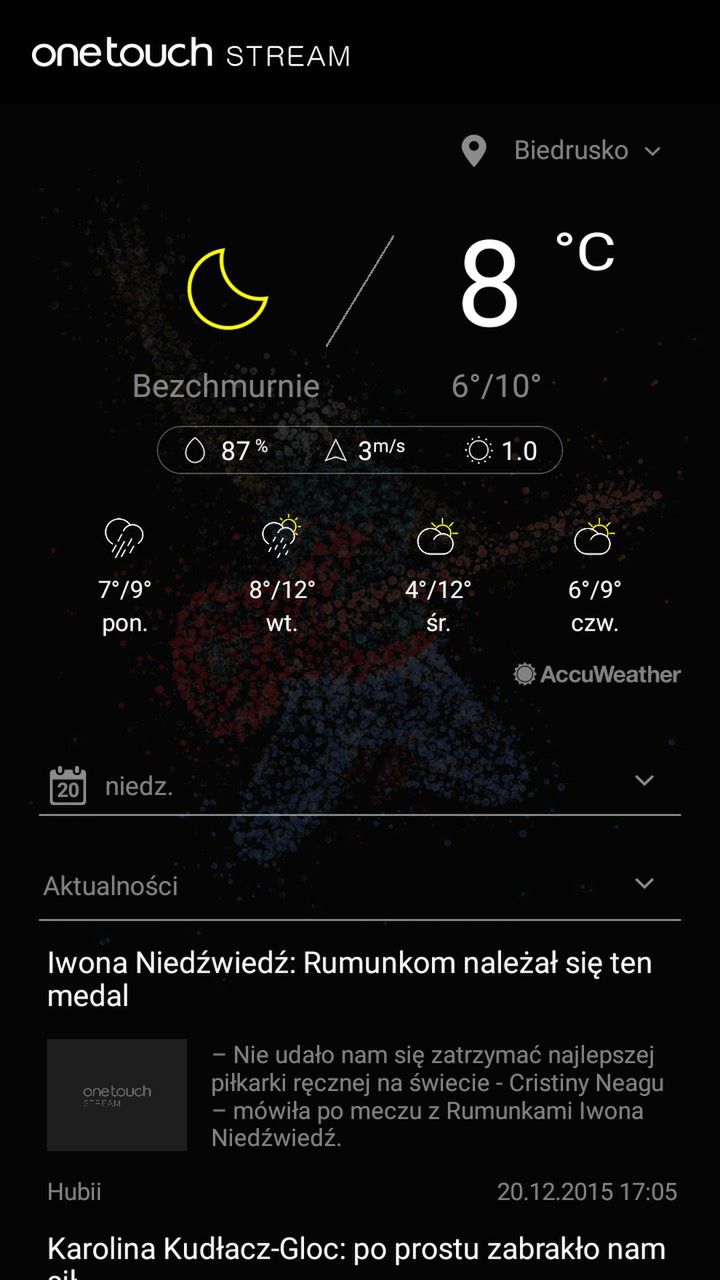Image resolution: width=720 pixels, height=1280 pixels.
Task: View Monday's (pon.) weather forecast
Action: pyautogui.click(x=125, y=577)
